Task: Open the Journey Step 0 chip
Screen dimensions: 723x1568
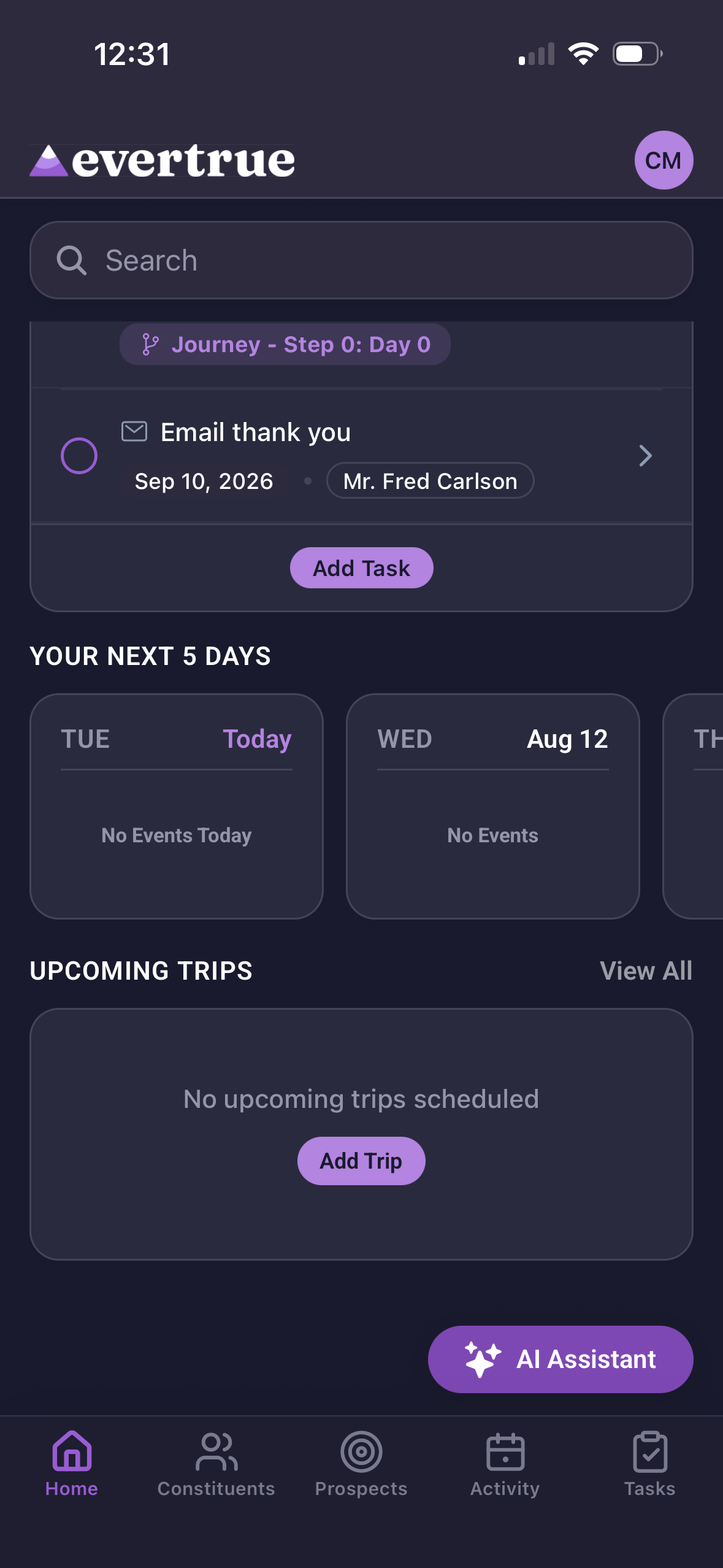Action: click(285, 345)
